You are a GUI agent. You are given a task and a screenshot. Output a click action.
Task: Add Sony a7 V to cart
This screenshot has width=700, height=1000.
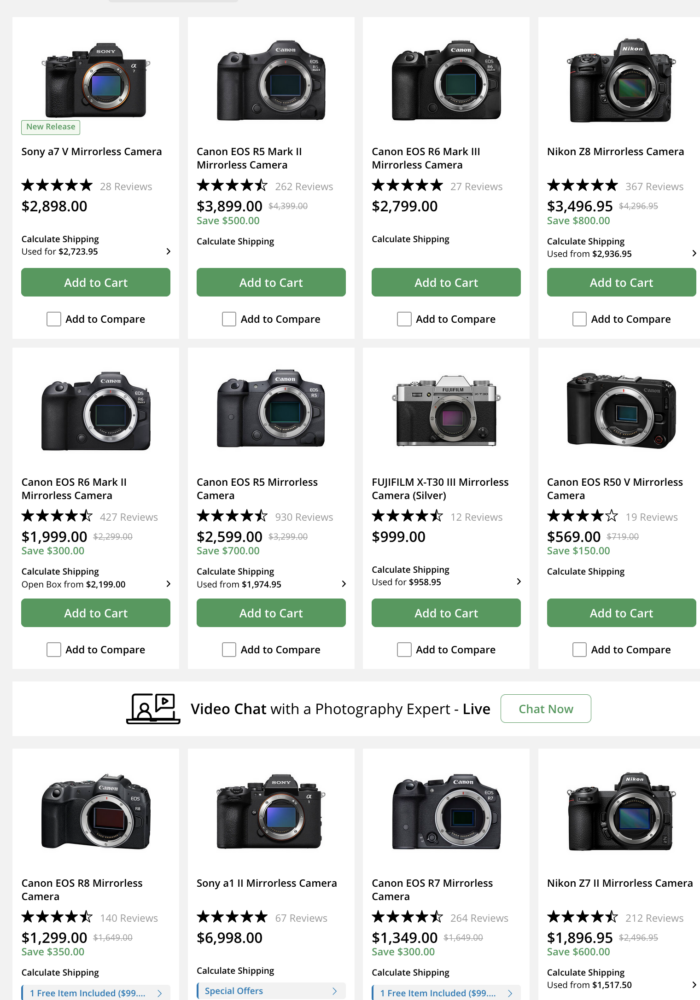(96, 283)
